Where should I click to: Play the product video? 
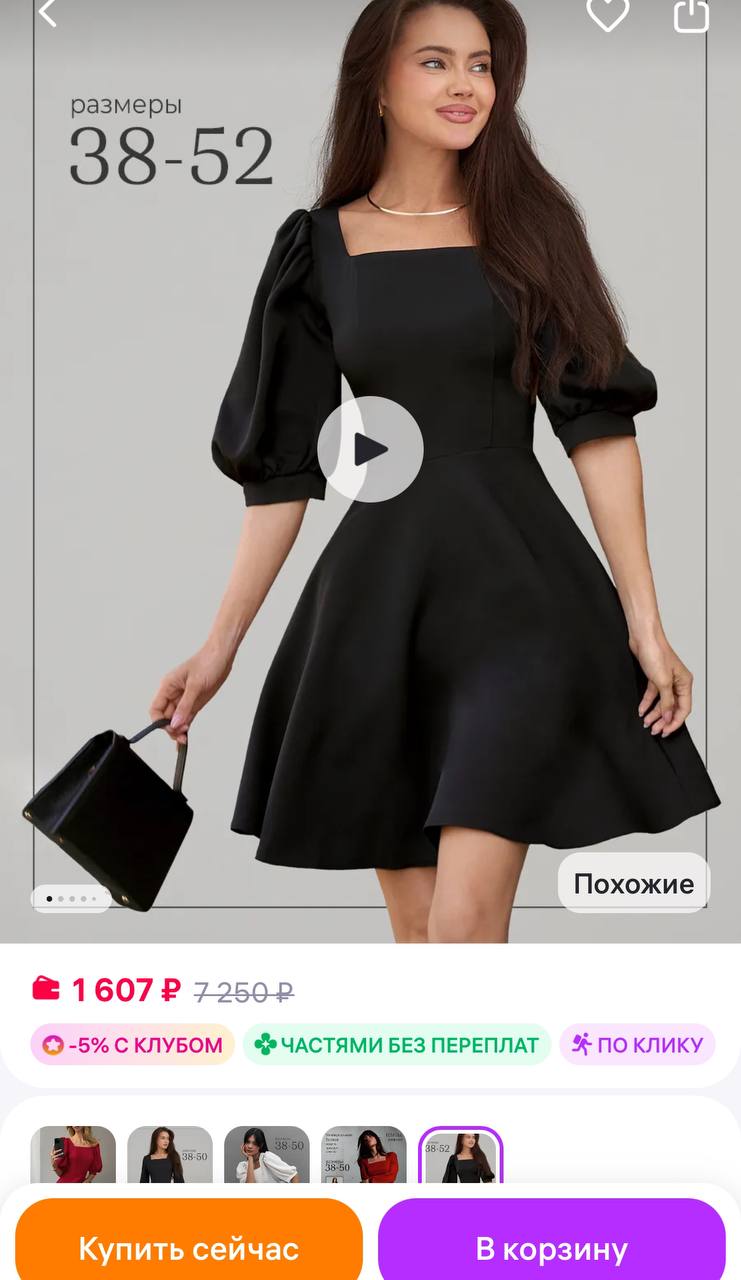tap(370, 449)
